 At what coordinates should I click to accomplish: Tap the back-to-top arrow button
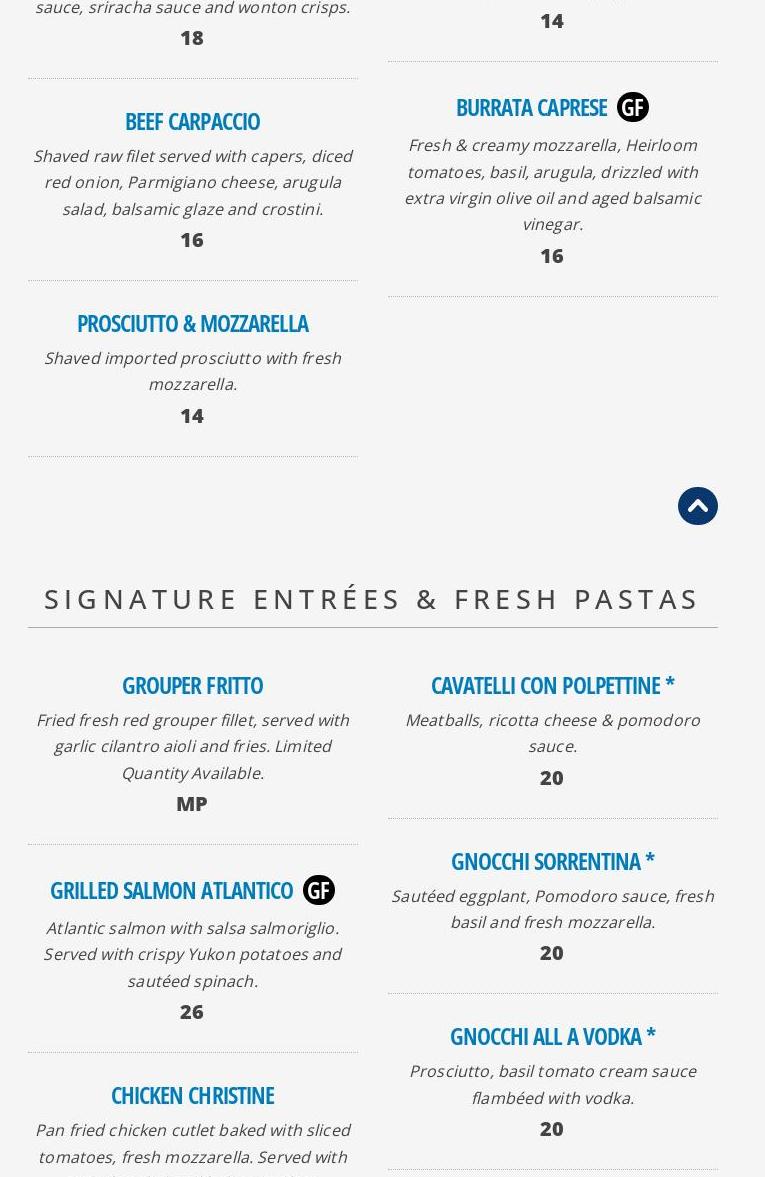click(697, 506)
